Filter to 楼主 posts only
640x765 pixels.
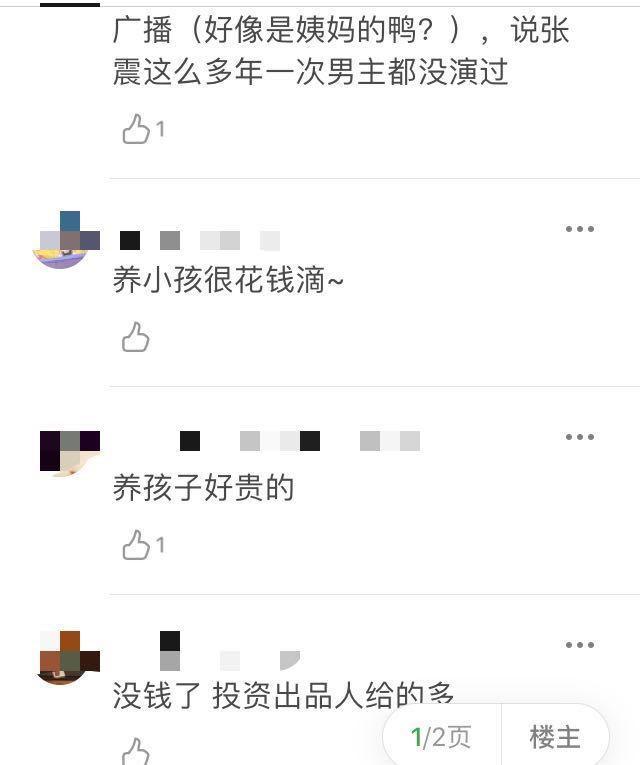point(555,738)
